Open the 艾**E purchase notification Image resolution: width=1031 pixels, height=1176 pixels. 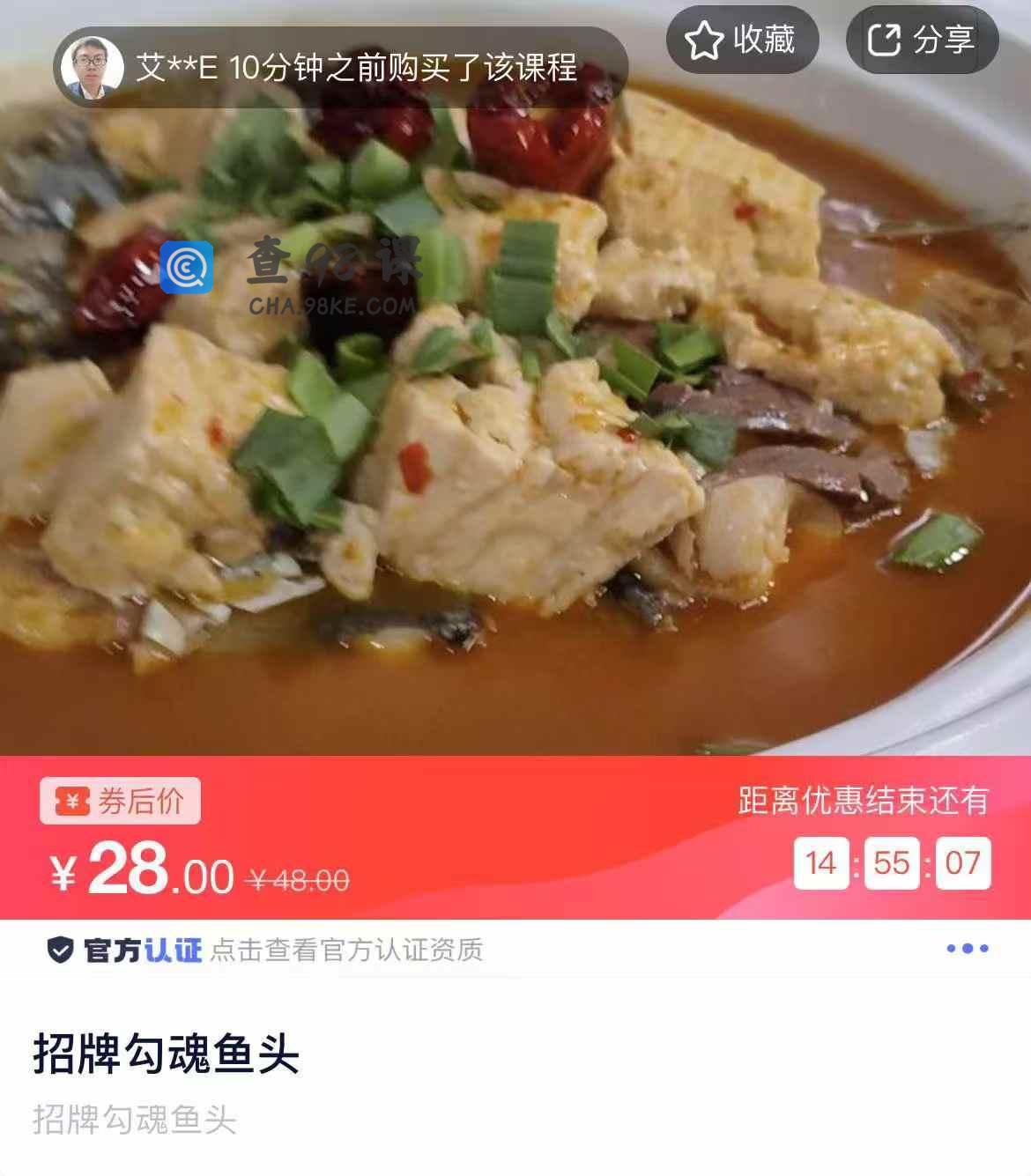pos(341,68)
